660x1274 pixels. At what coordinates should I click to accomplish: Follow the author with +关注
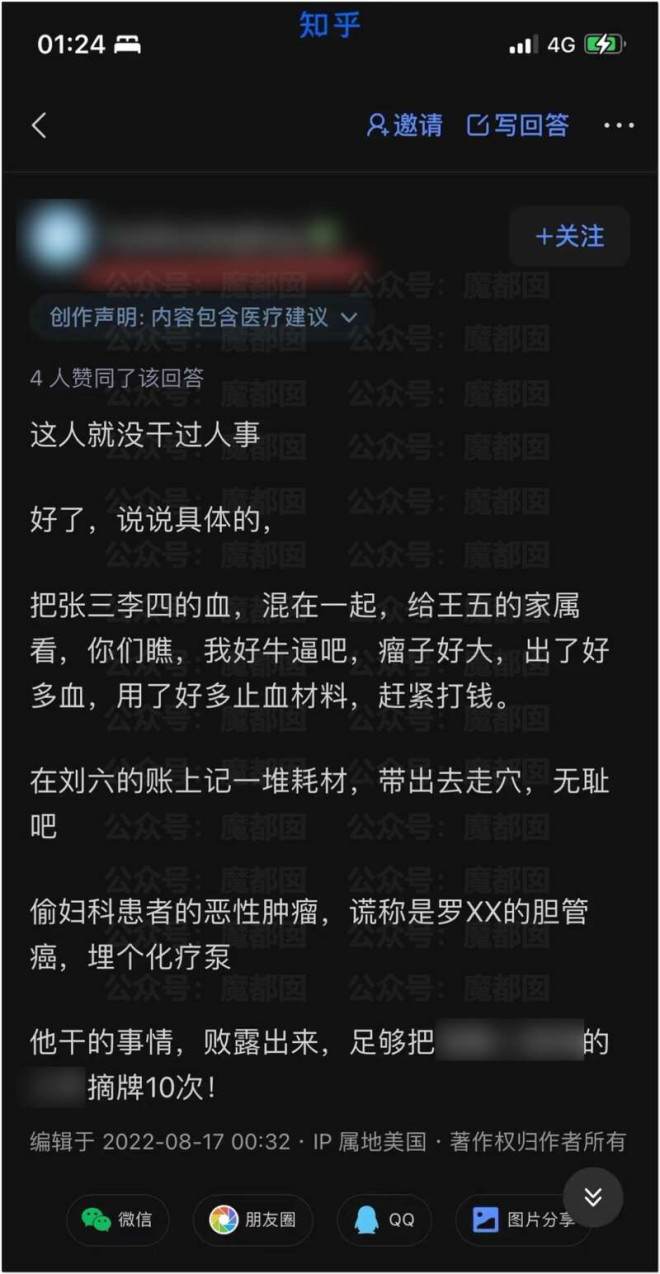click(x=569, y=236)
